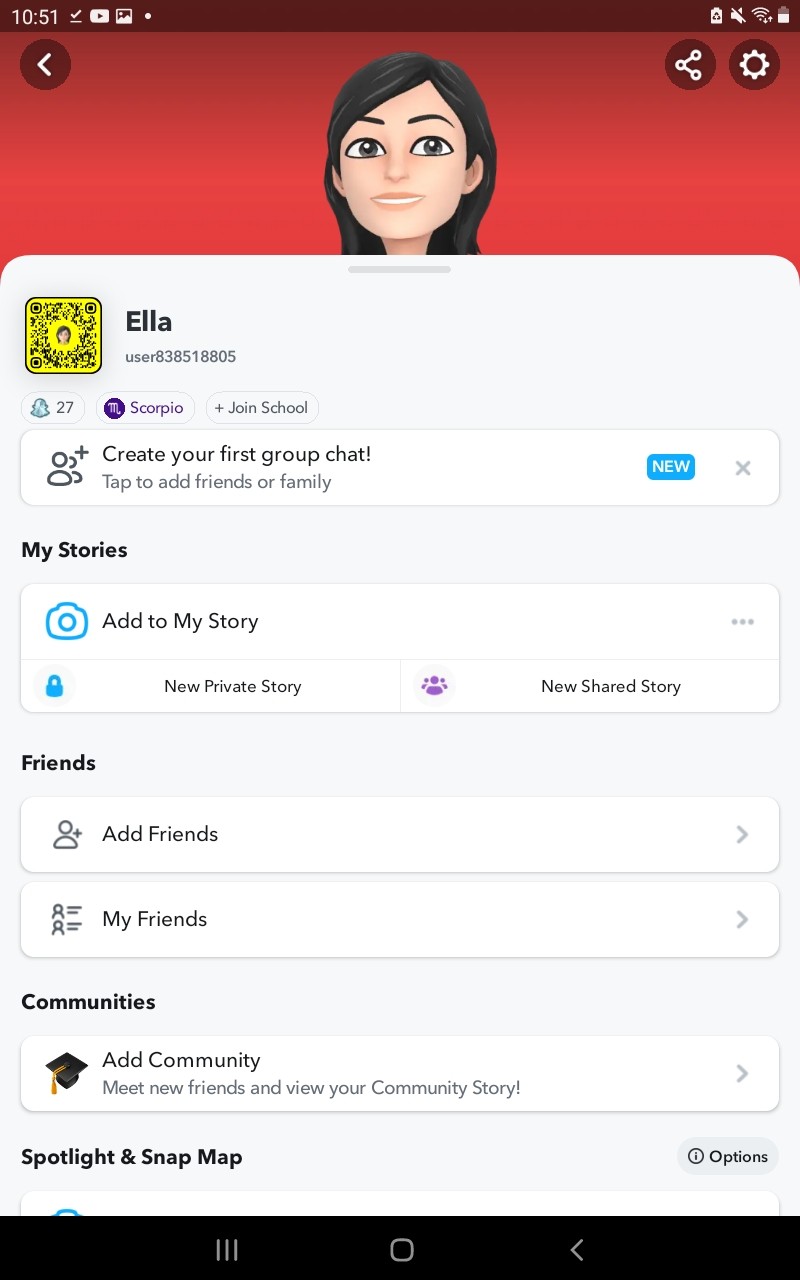Viewport: 800px width, 1280px height.
Task: Go back using the top-left arrow
Action: [x=45, y=65]
